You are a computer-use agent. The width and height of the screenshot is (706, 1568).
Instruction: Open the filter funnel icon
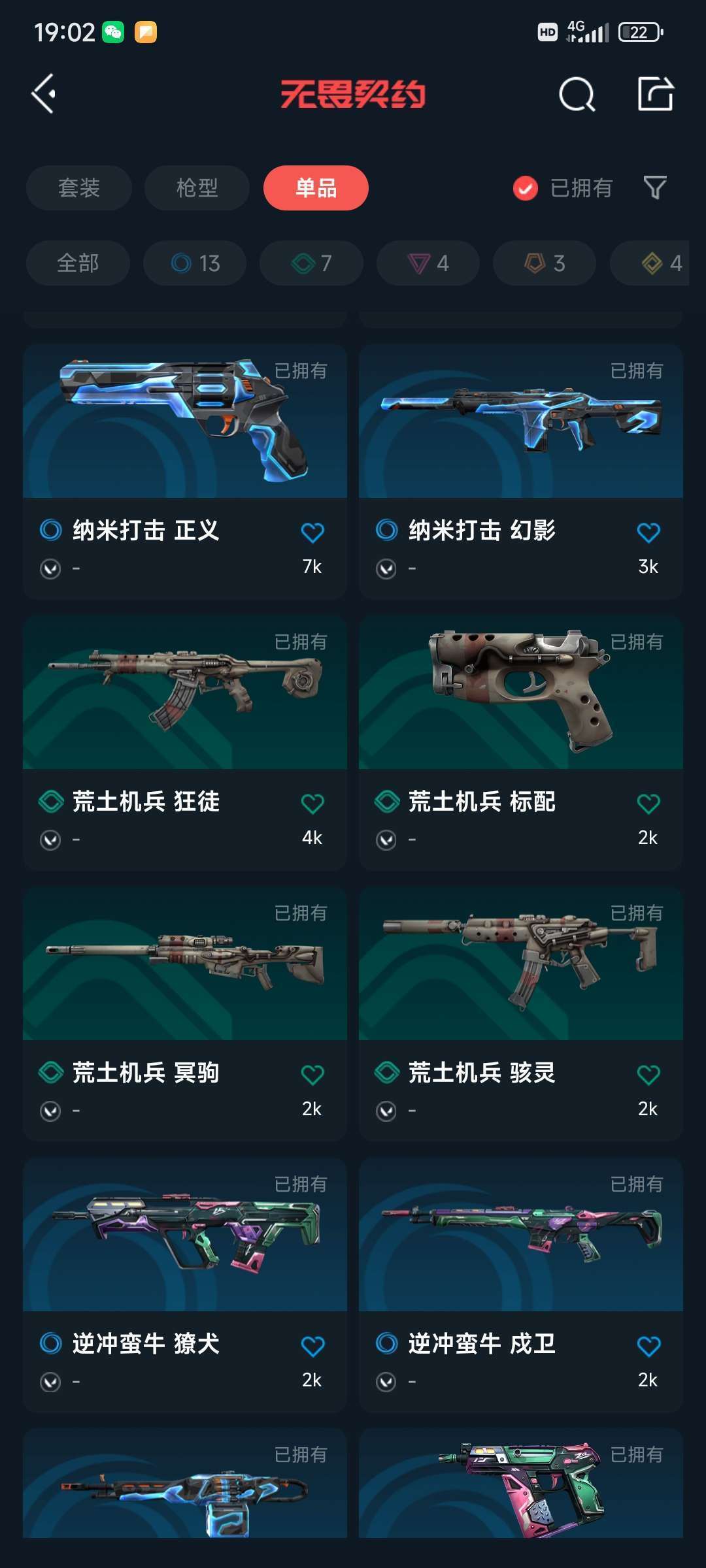click(655, 188)
